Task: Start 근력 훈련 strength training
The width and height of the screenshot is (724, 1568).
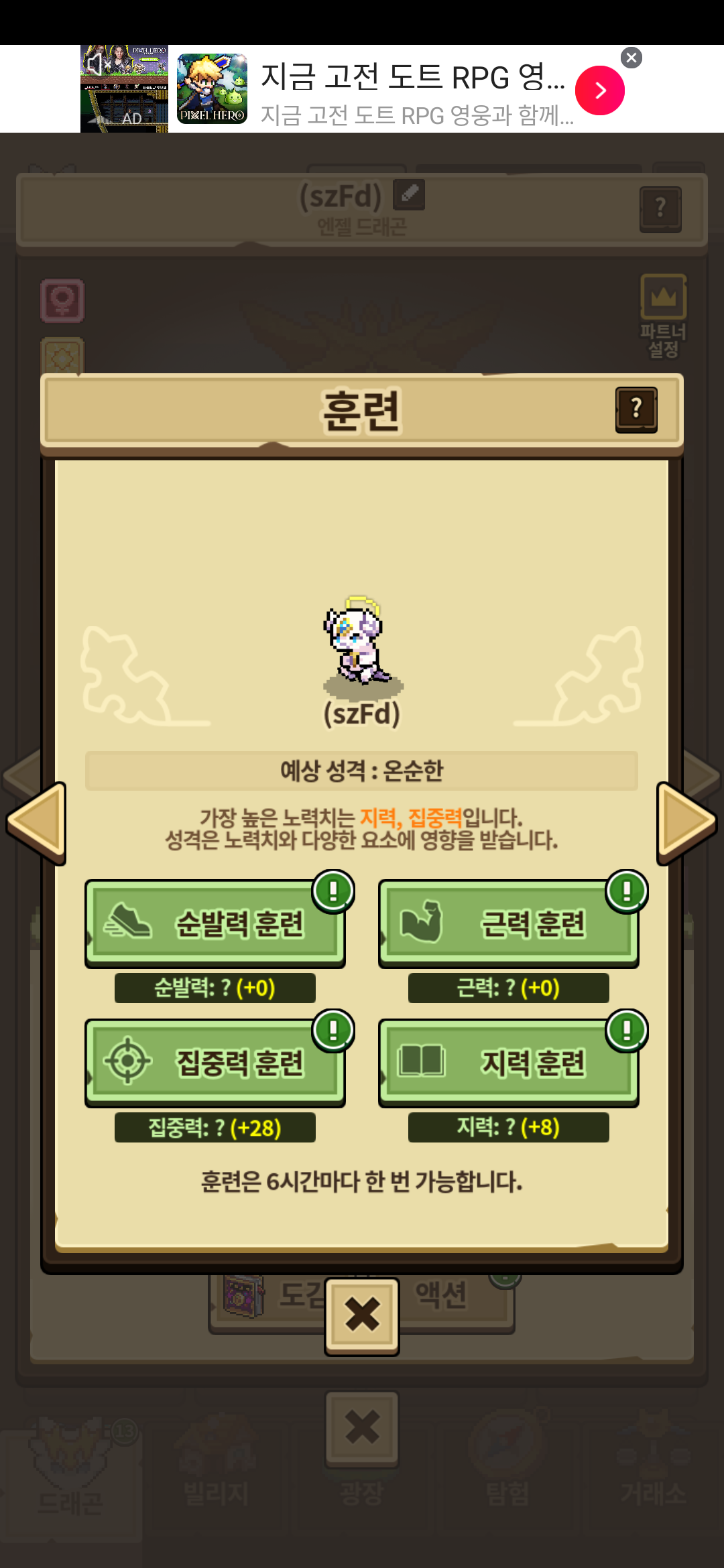Action: [508, 923]
